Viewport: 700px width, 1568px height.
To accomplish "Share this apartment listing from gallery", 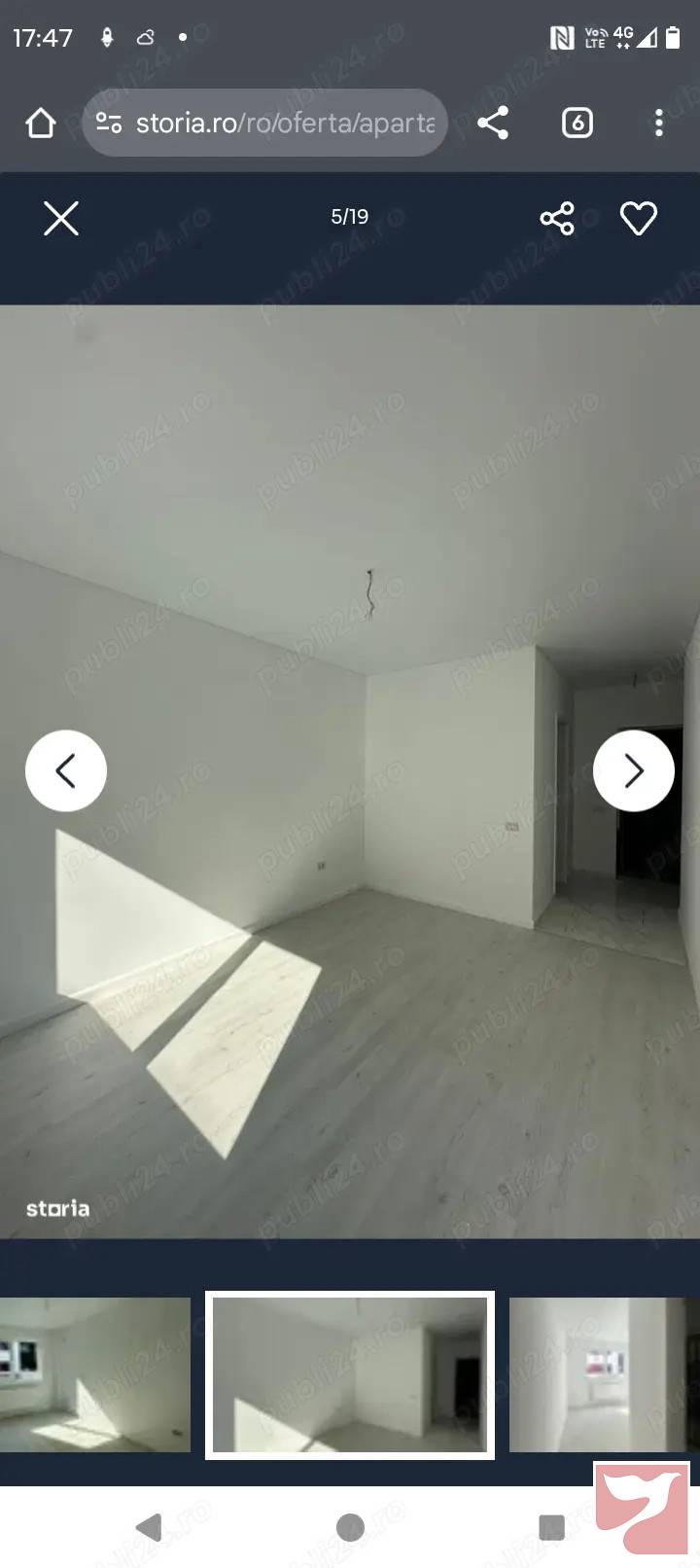I will pyautogui.click(x=557, y=219).
